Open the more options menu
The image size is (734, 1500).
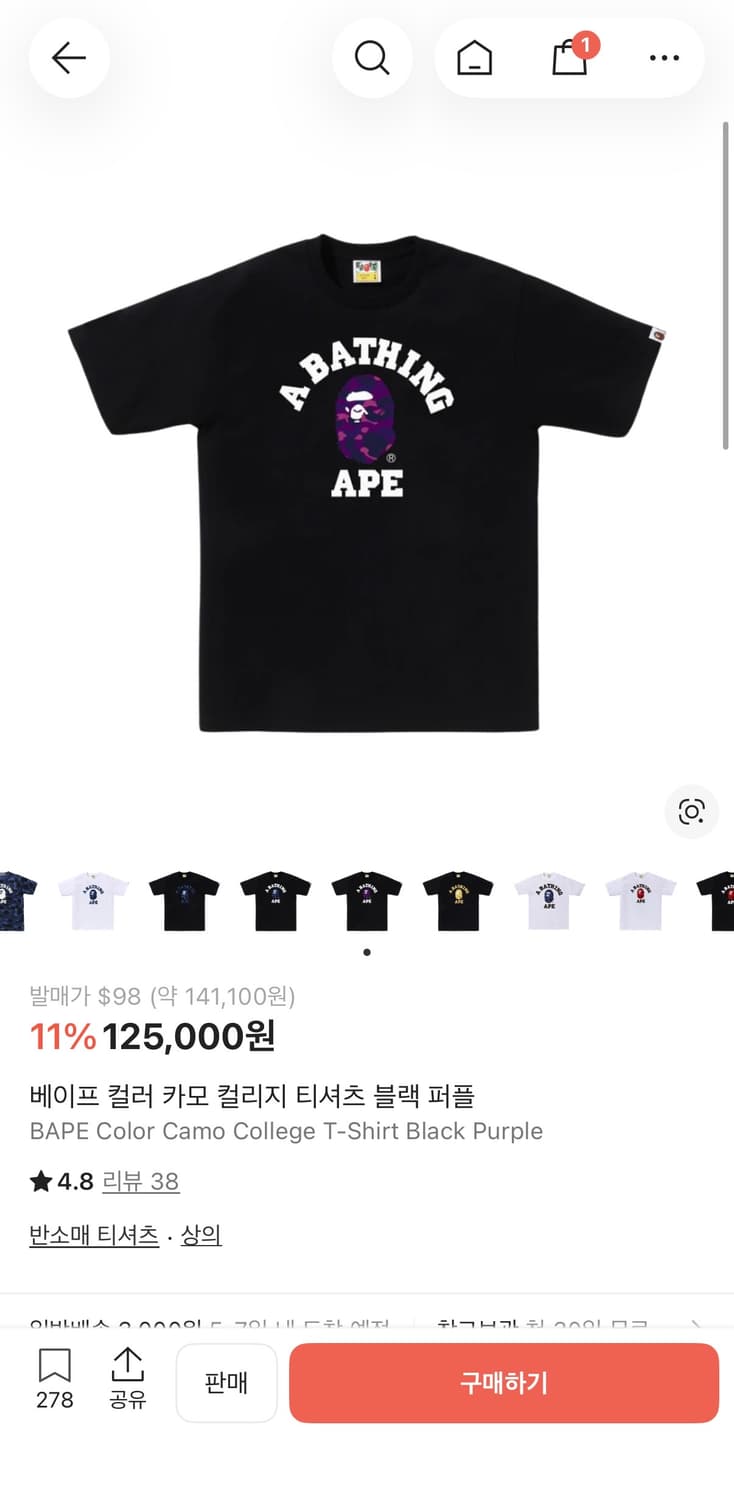pyautogui.click(x=664, y=57)
